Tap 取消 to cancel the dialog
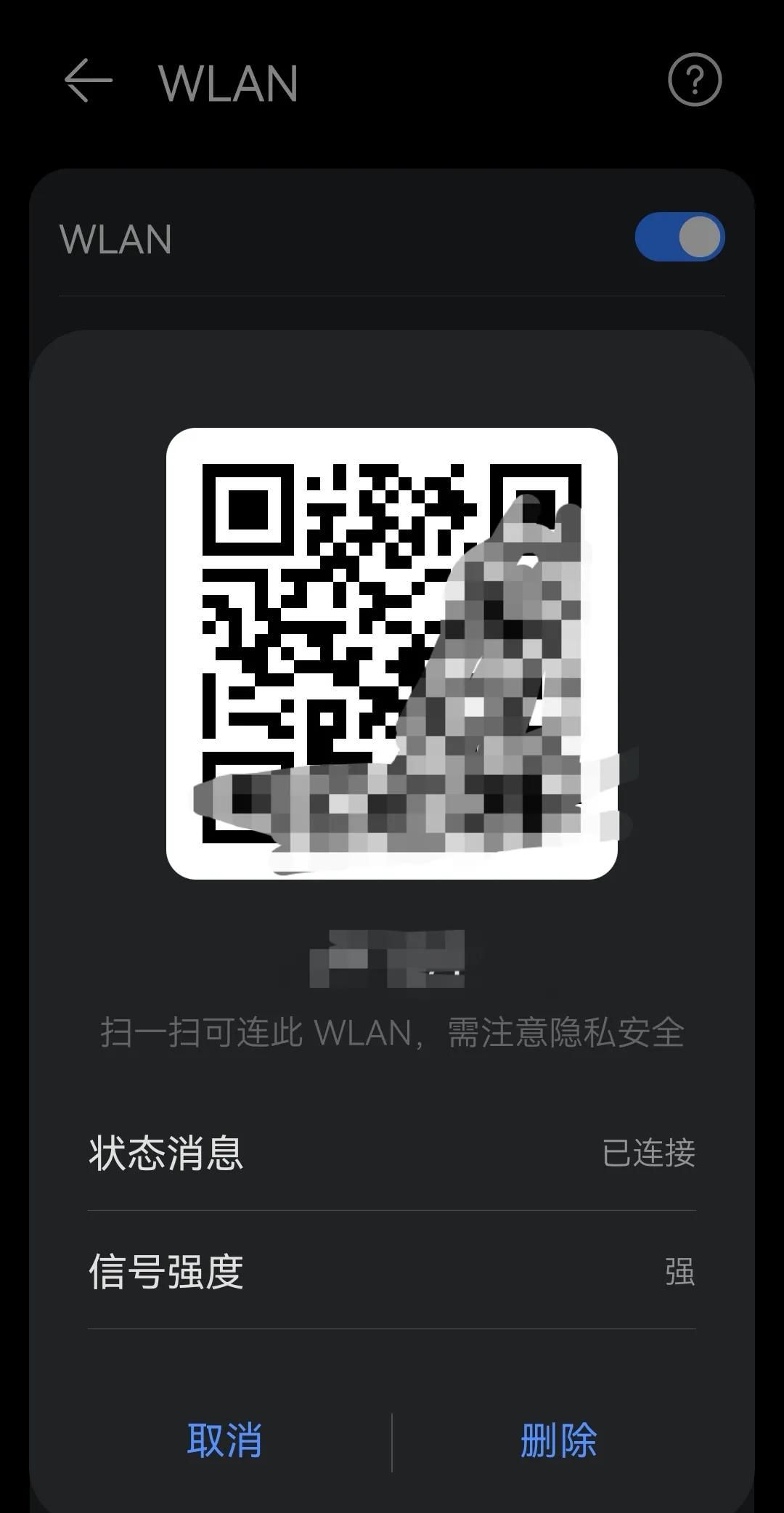The height and width of the screenshot is (1513, 784). click(224, 1440)
